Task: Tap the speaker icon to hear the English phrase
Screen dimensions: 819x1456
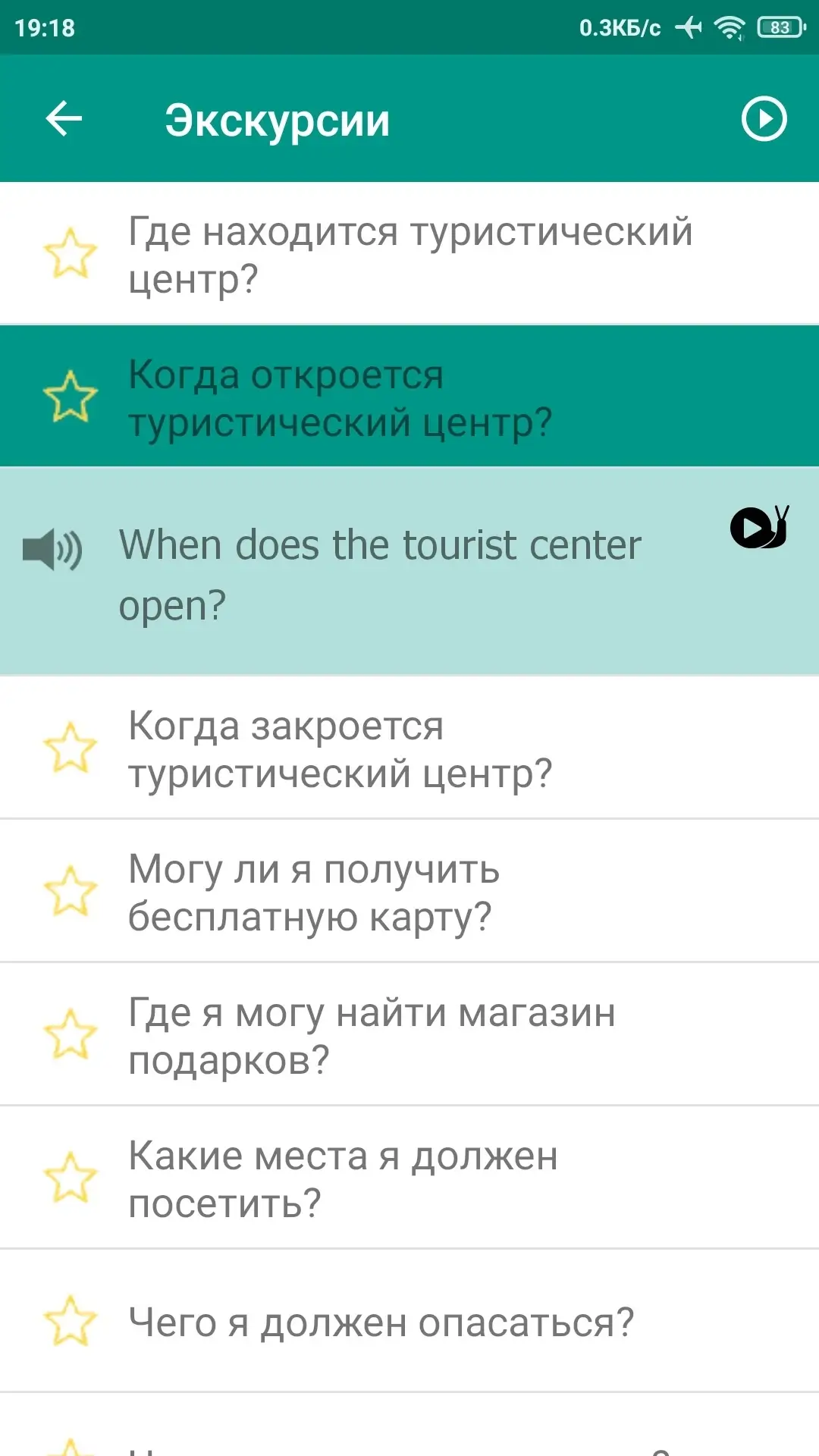Action: click(x=52, y=550)
